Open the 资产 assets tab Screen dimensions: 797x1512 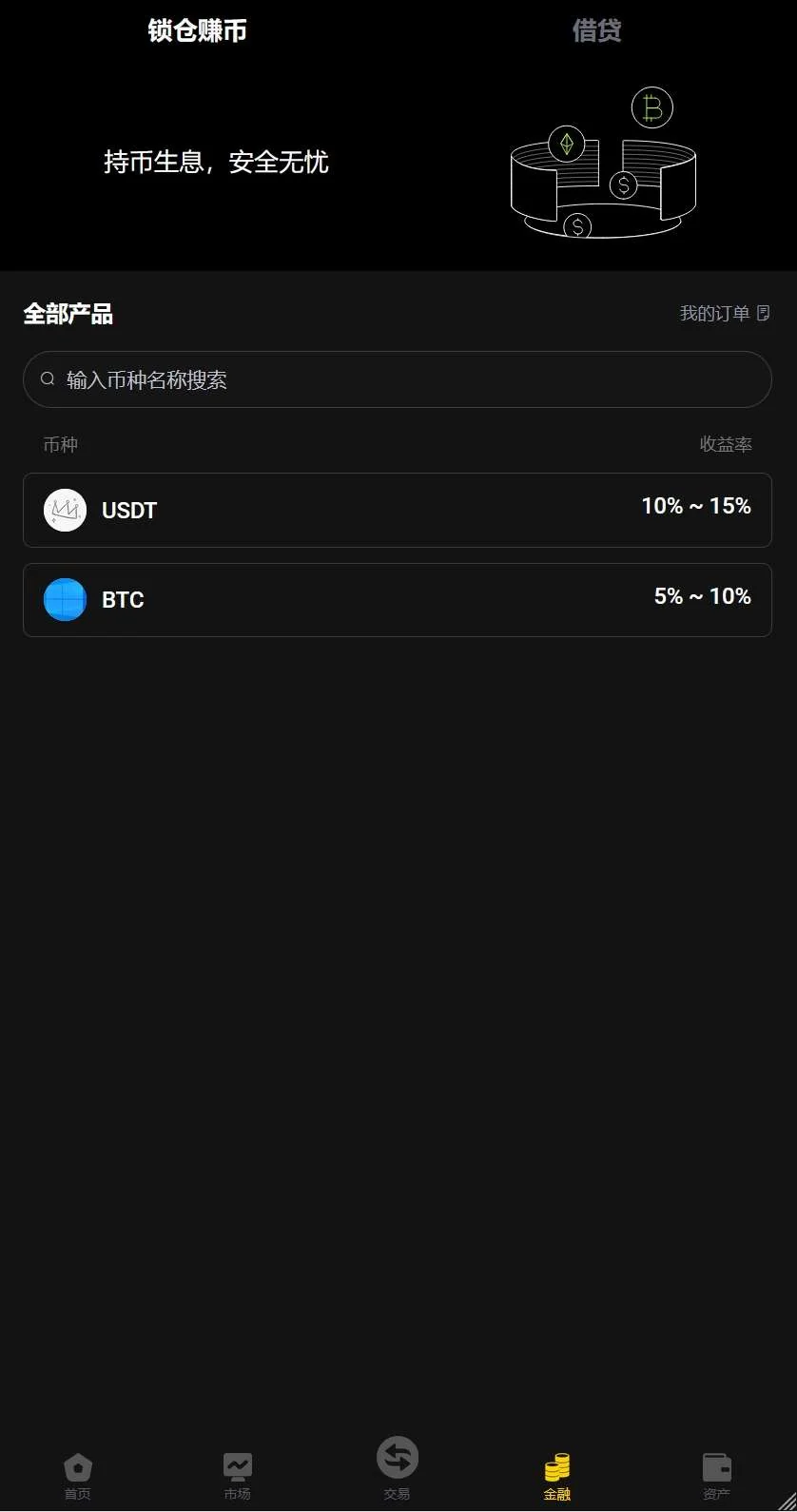[x=716, y=1476]
